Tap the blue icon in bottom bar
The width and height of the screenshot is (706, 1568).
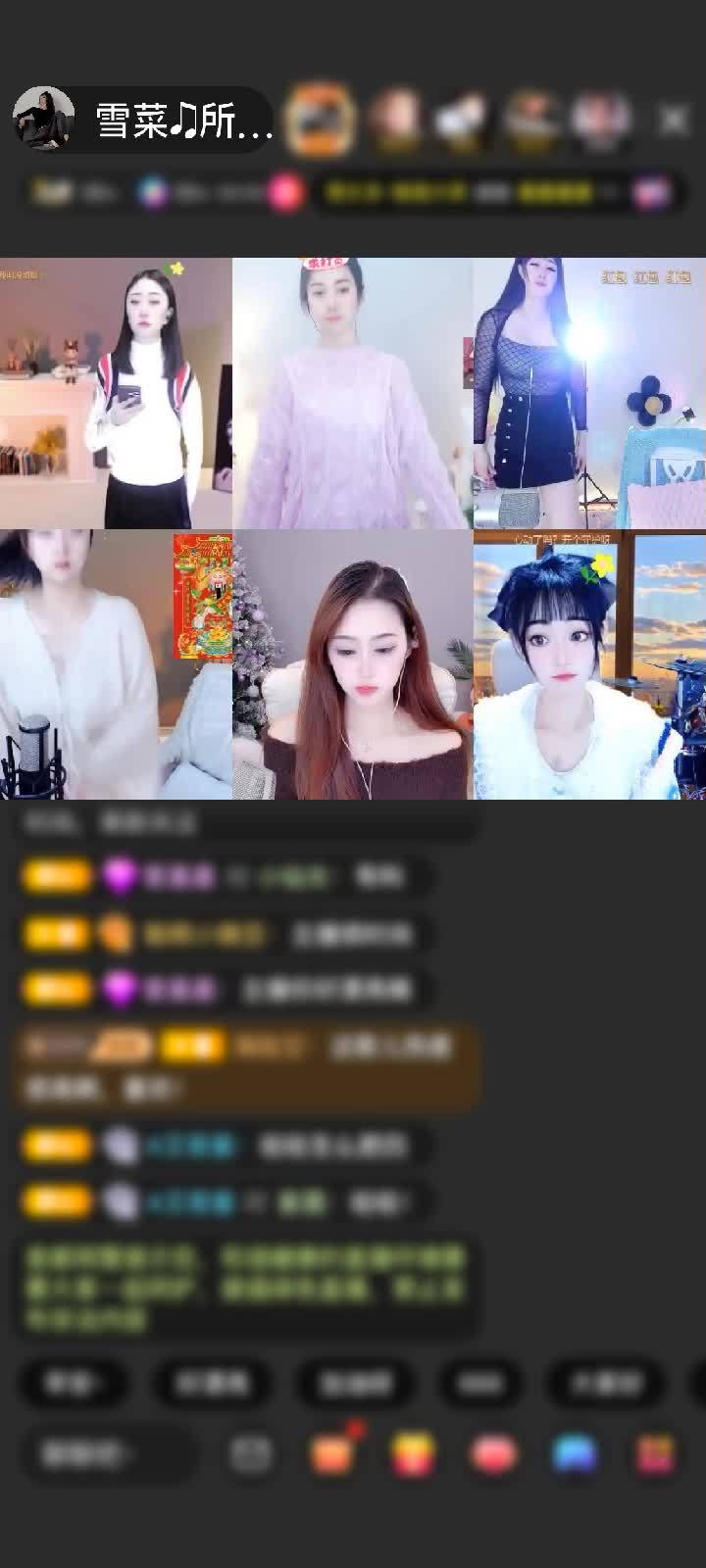pos(575,1454)
